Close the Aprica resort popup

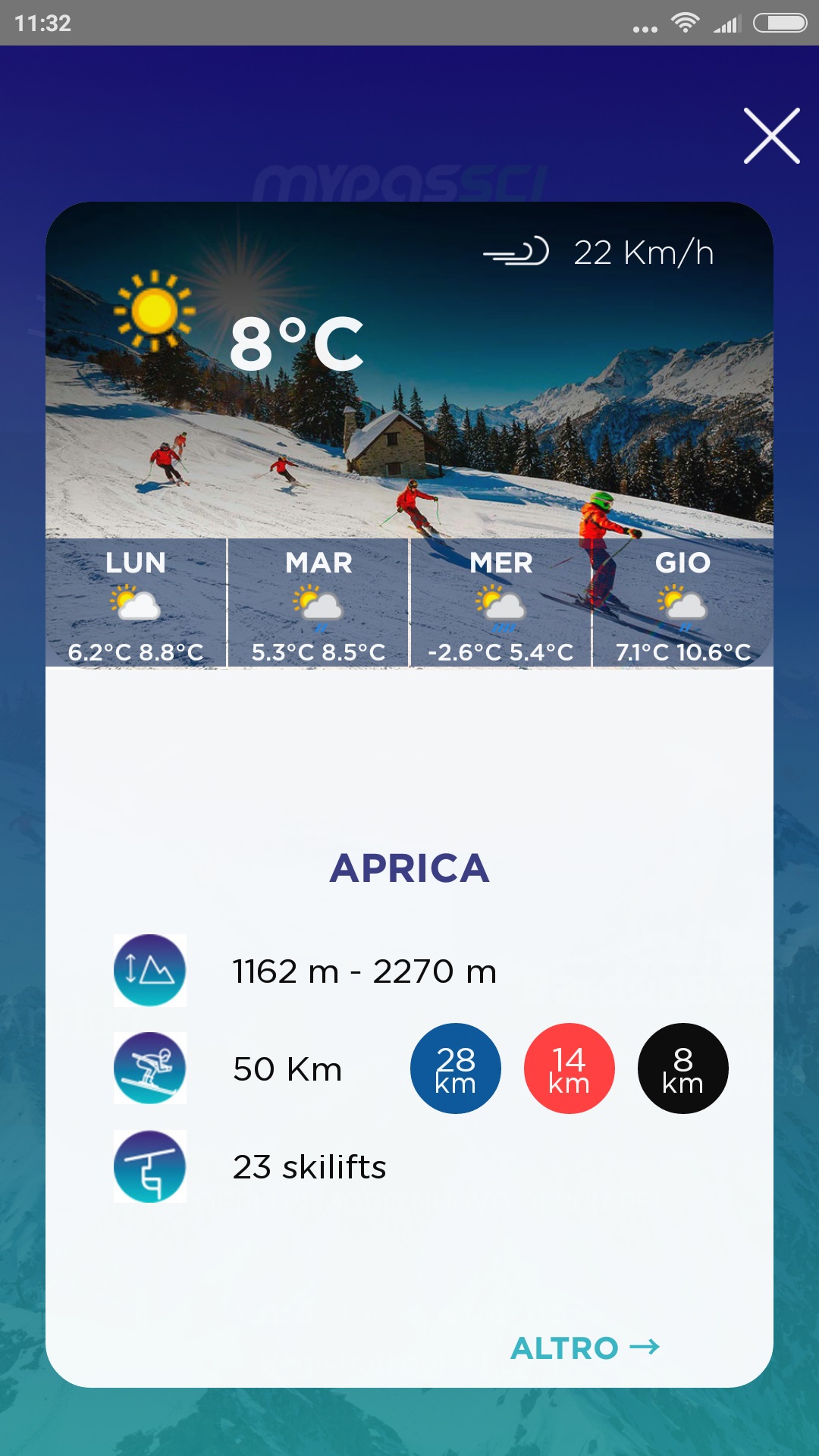(771, 136)
